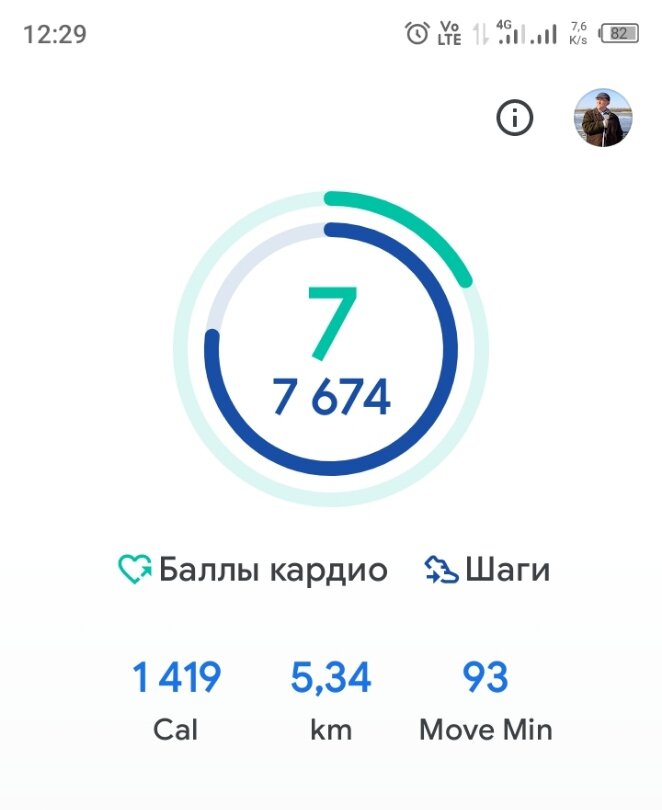Open the 5,34 km distance stat
Viewport: 662px width, 810px height.
click(331, 700)
